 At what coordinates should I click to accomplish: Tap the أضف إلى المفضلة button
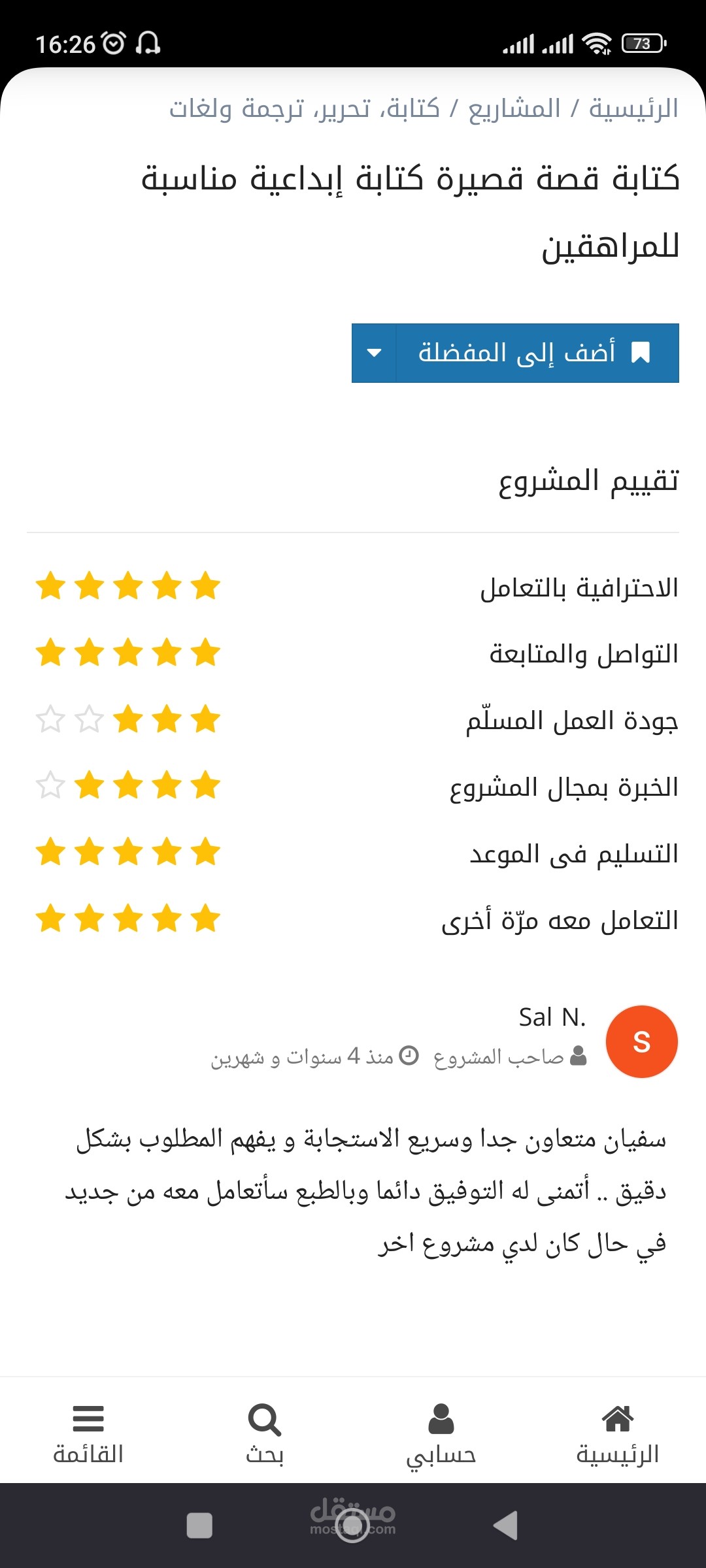click(537, 353)
